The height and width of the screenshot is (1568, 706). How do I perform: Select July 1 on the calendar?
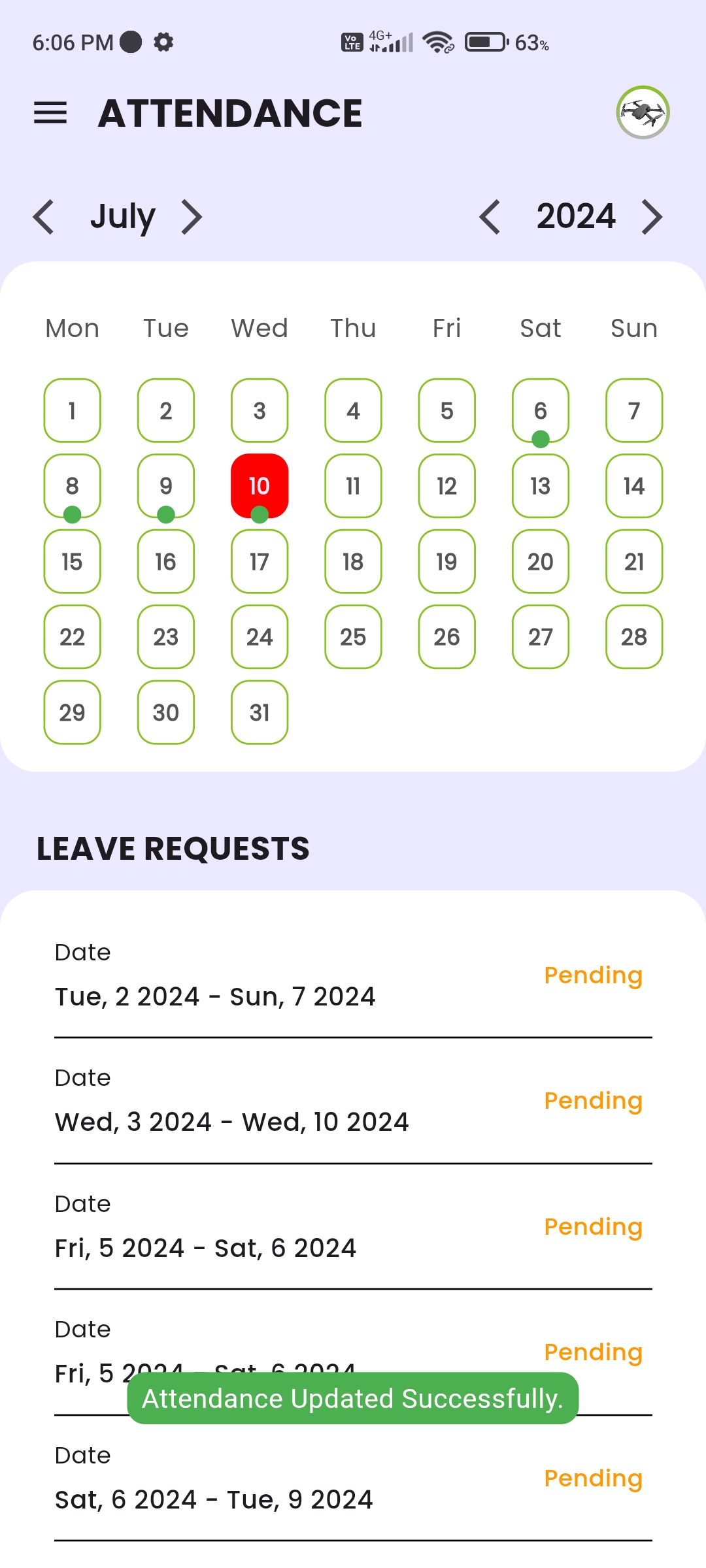pos(73,411)
